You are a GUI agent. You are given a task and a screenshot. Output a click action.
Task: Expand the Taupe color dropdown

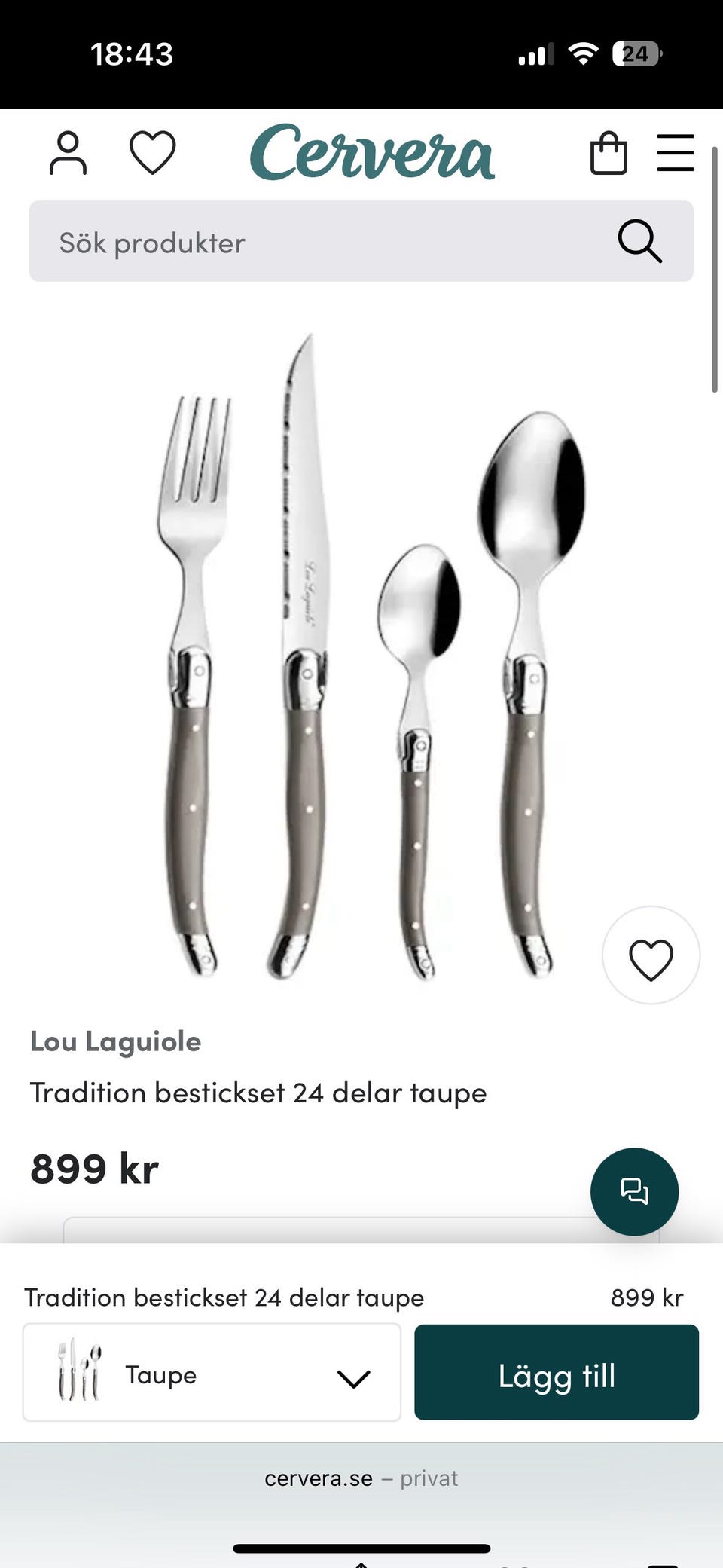tap(212, 1373)
